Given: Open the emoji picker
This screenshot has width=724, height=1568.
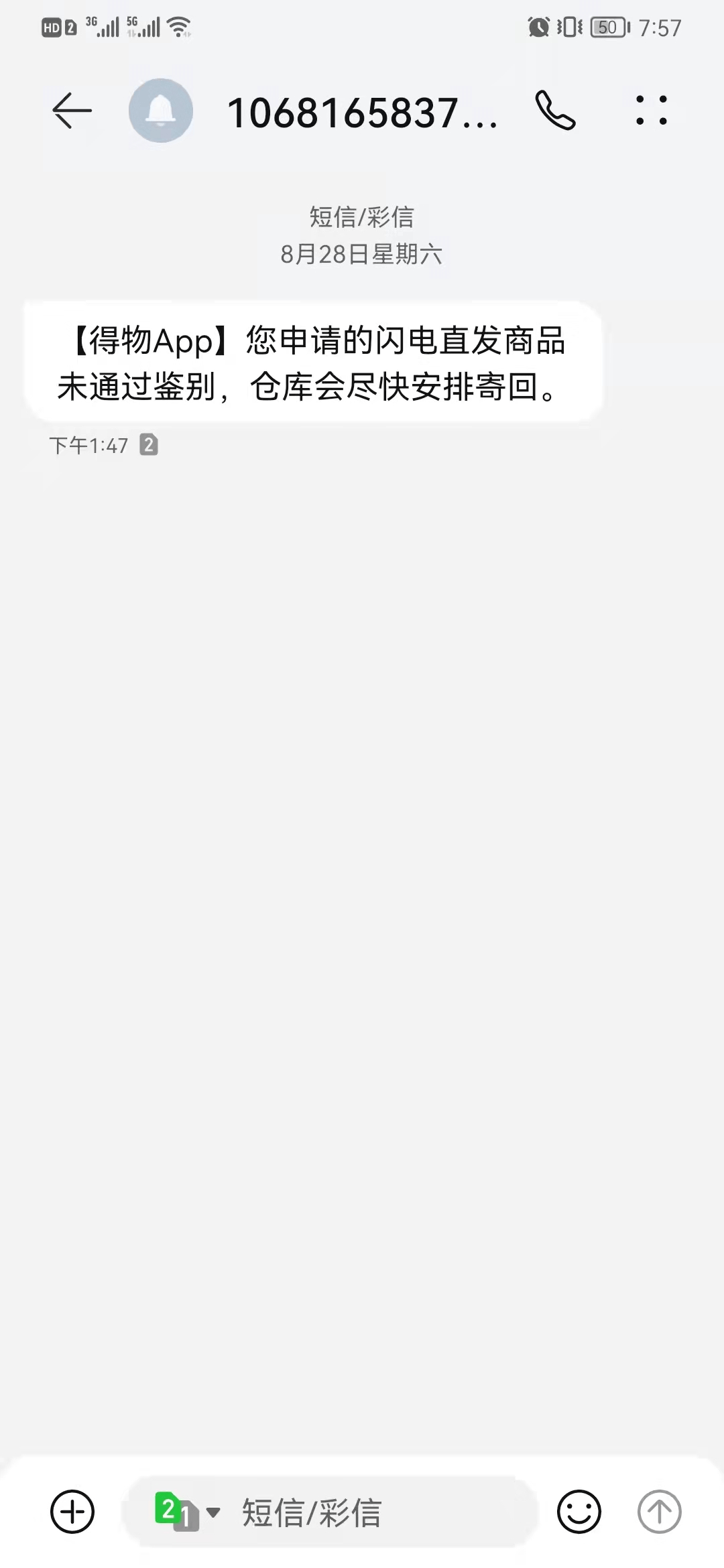Looking at the screenshot, I should pyautogui.click(x=579, y=1512).
